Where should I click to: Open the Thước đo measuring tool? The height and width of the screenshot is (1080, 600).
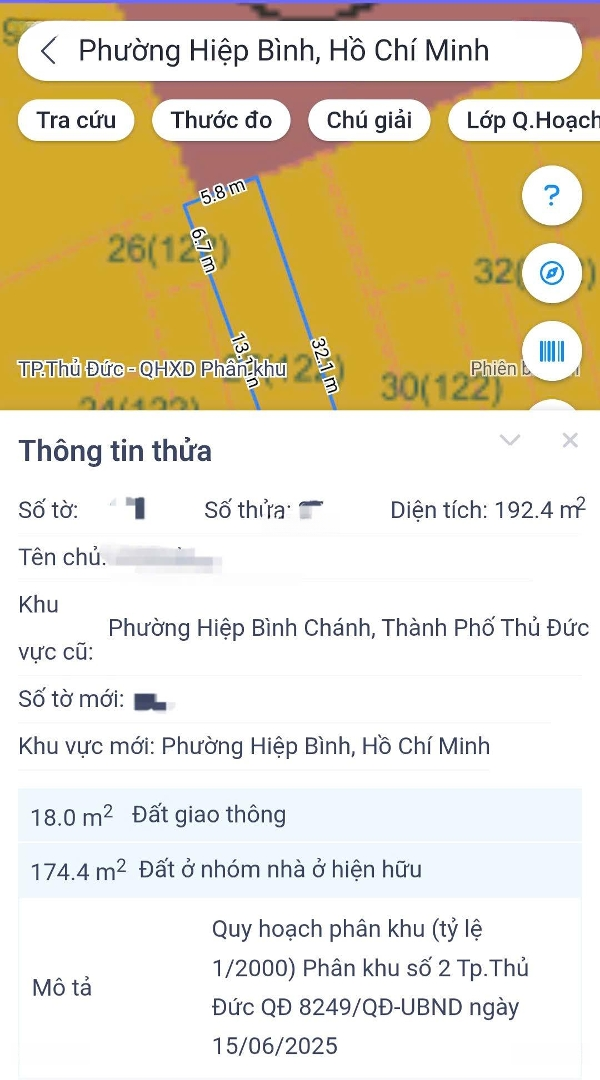coord(221,121)
